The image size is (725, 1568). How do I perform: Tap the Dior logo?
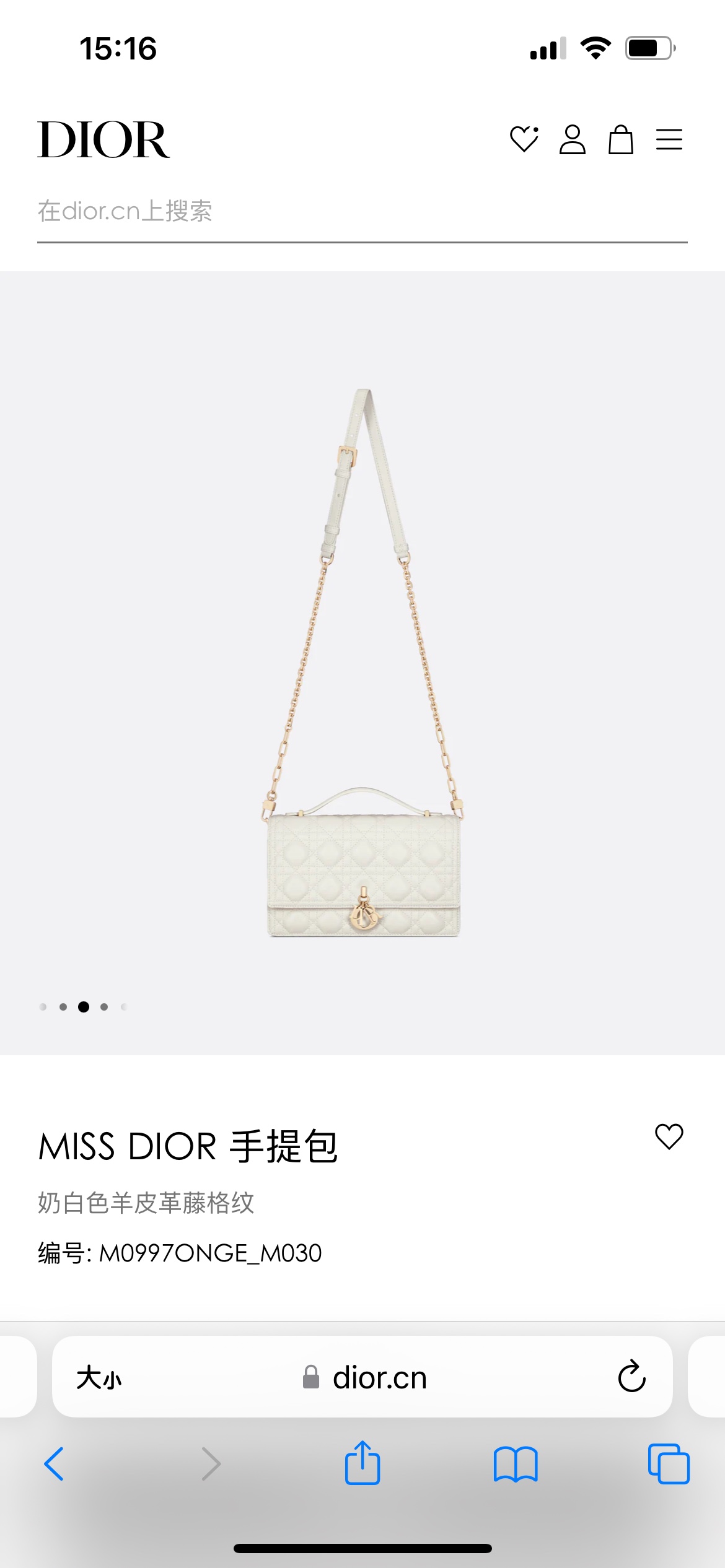[103, 140]
